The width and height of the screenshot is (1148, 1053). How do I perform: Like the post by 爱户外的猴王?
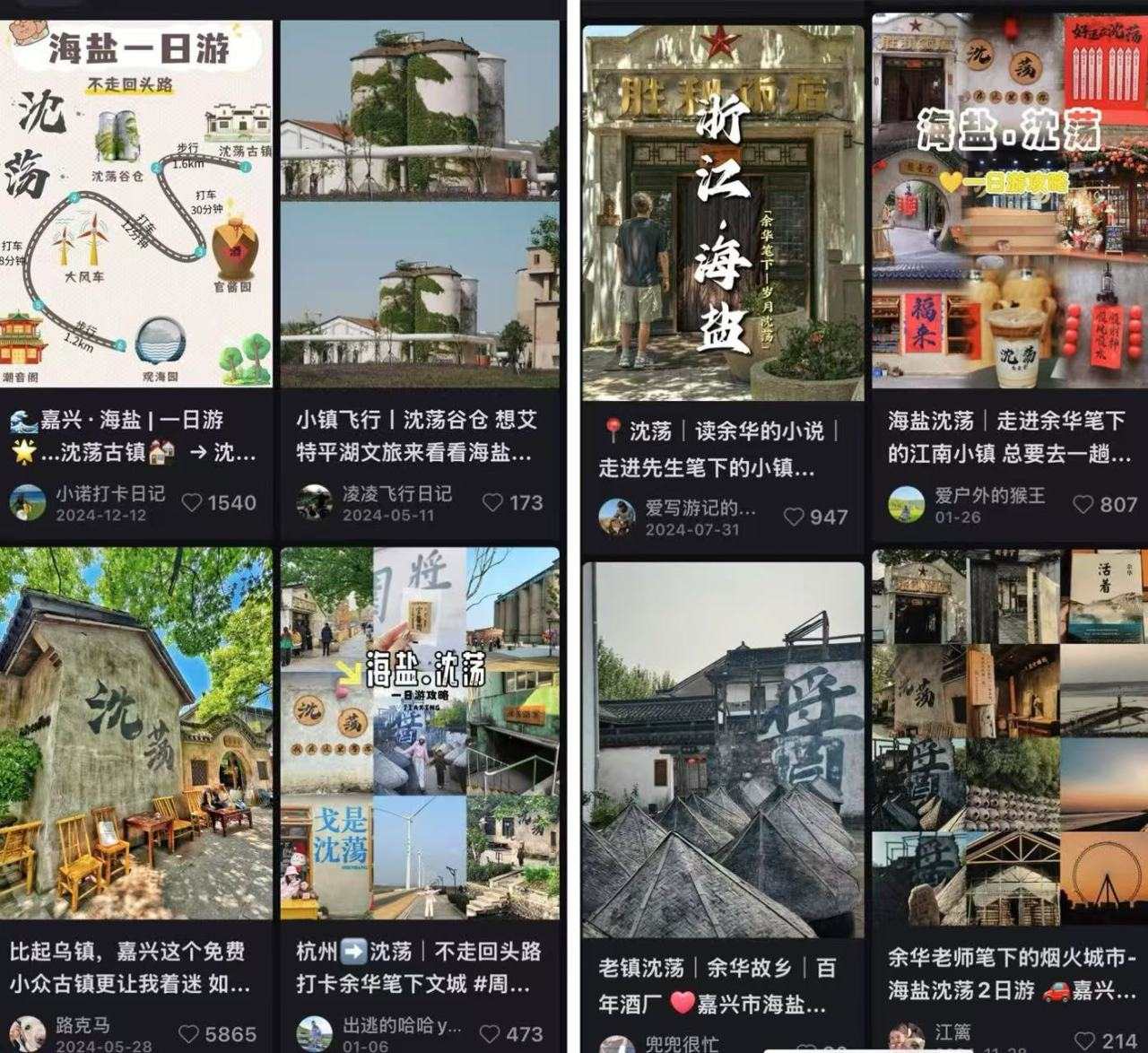pyautogui.click(x=1083, y=505)
